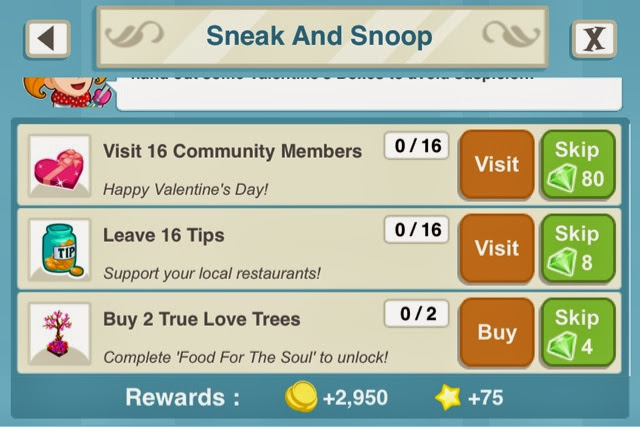Skip Community Members task for 80 gems
The width and height of the screenshot is (640, 427).
[577, 164]
